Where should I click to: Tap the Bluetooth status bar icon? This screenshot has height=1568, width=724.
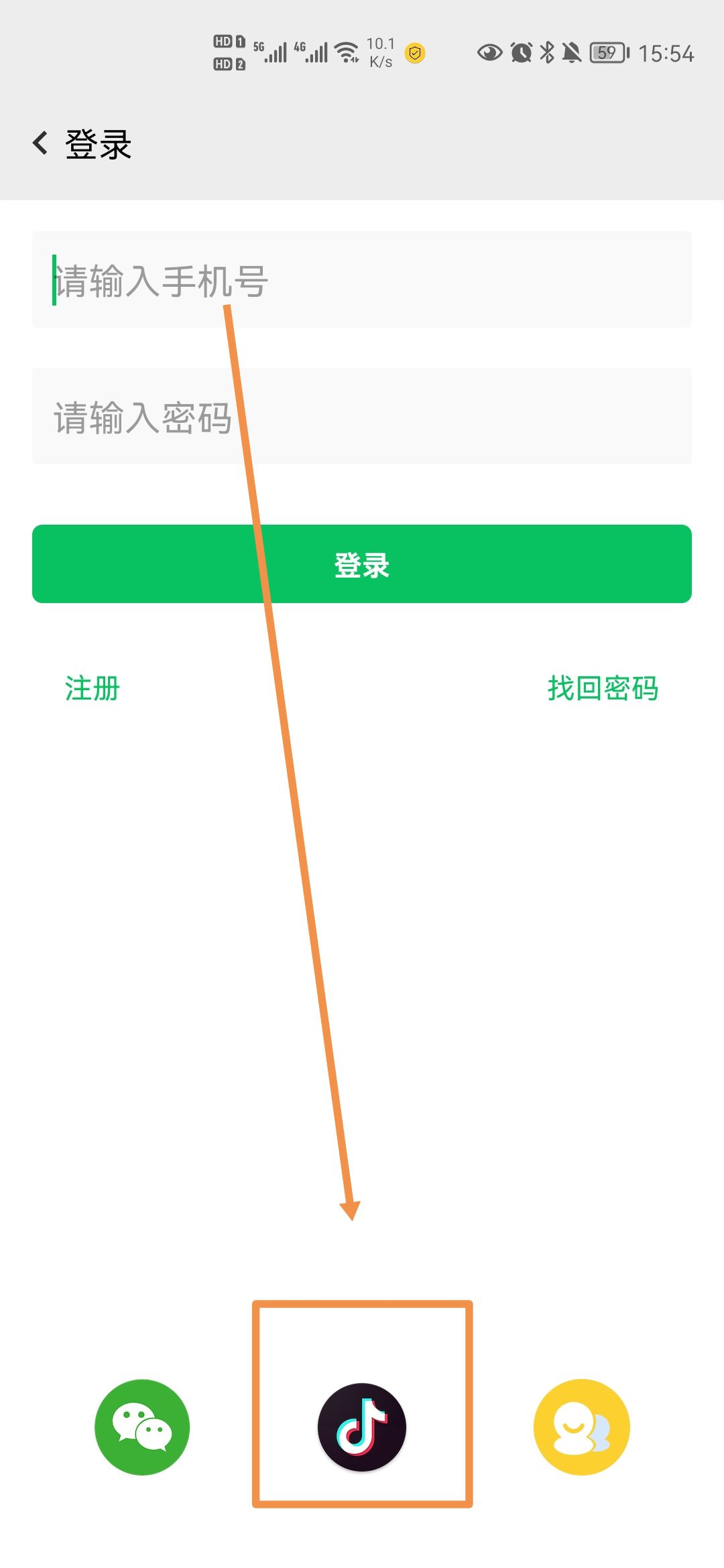click(x=546, y=52)
